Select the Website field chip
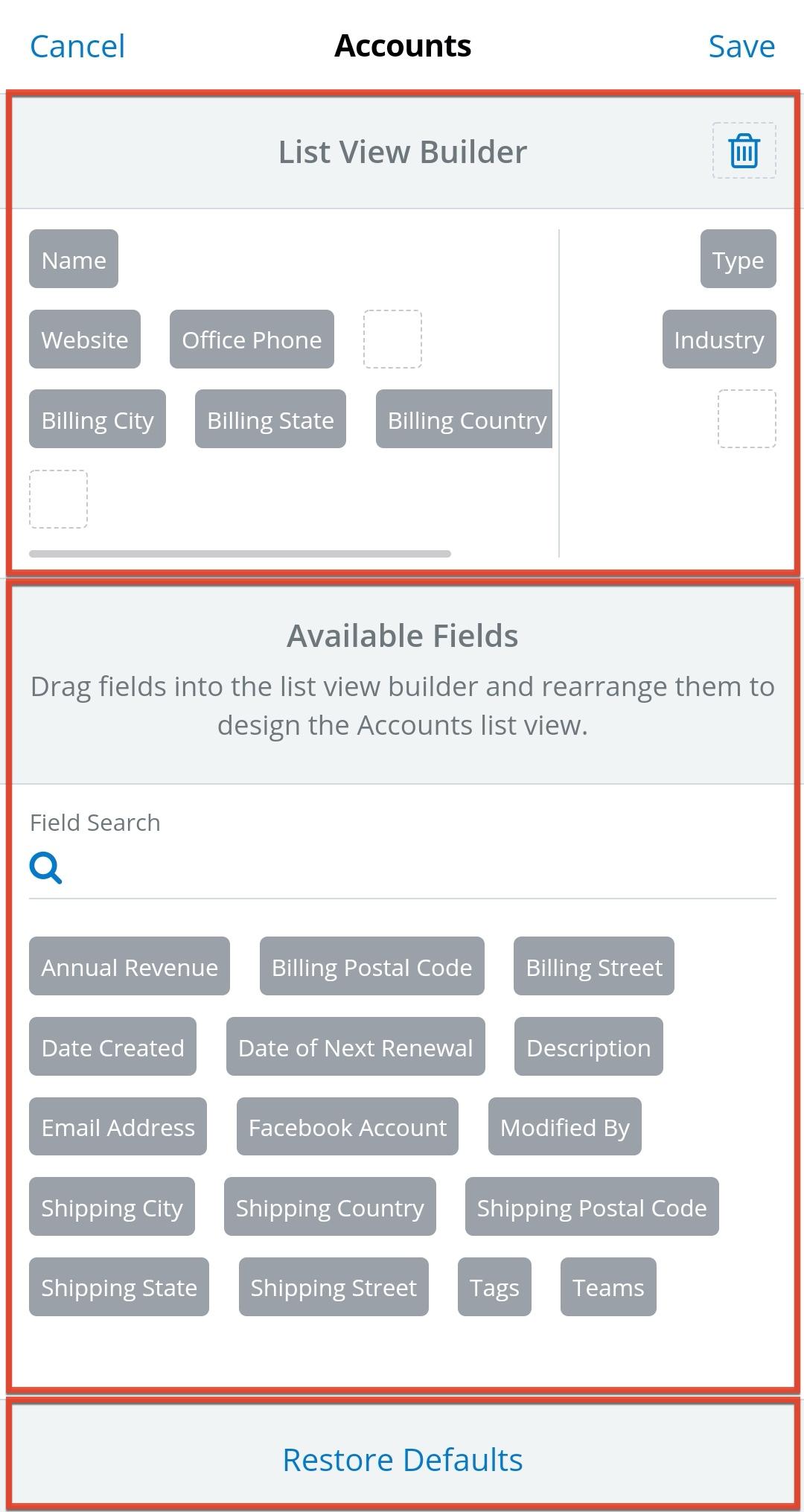This screenshot has height=1512, width=804. (x=85, y=339)
